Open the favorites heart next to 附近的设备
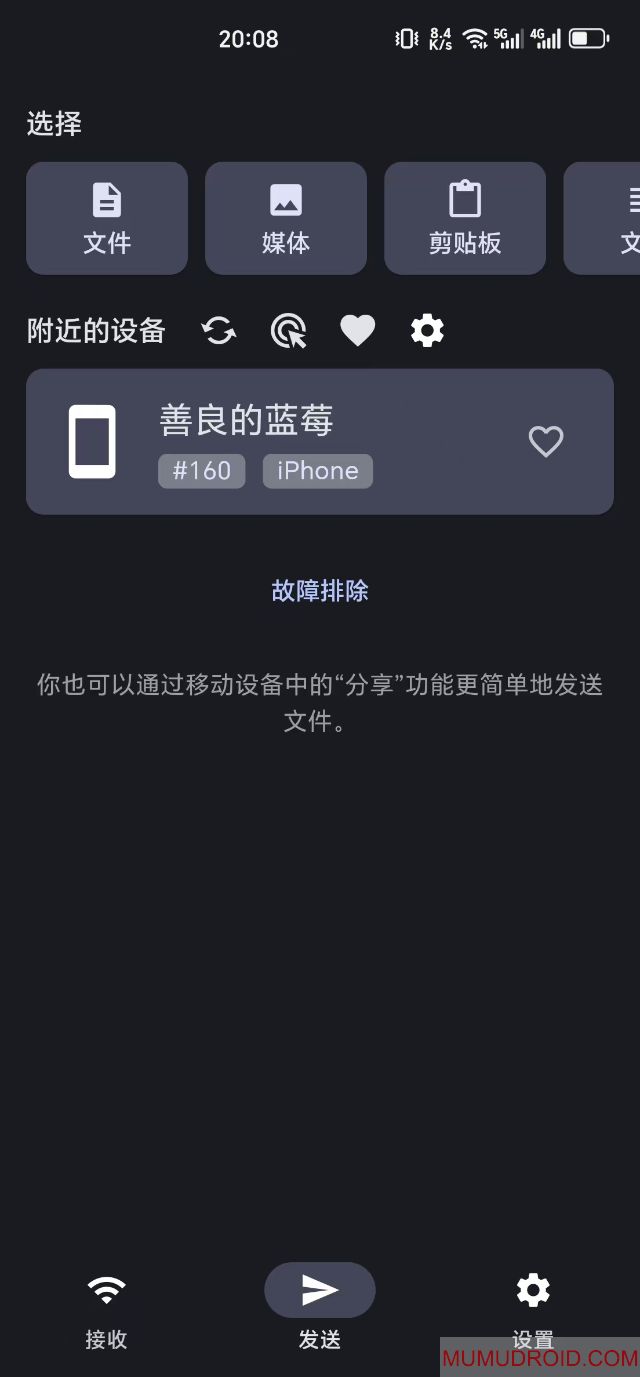The width and height of the screenshot is (640, 1377). [x=357, y=330]
